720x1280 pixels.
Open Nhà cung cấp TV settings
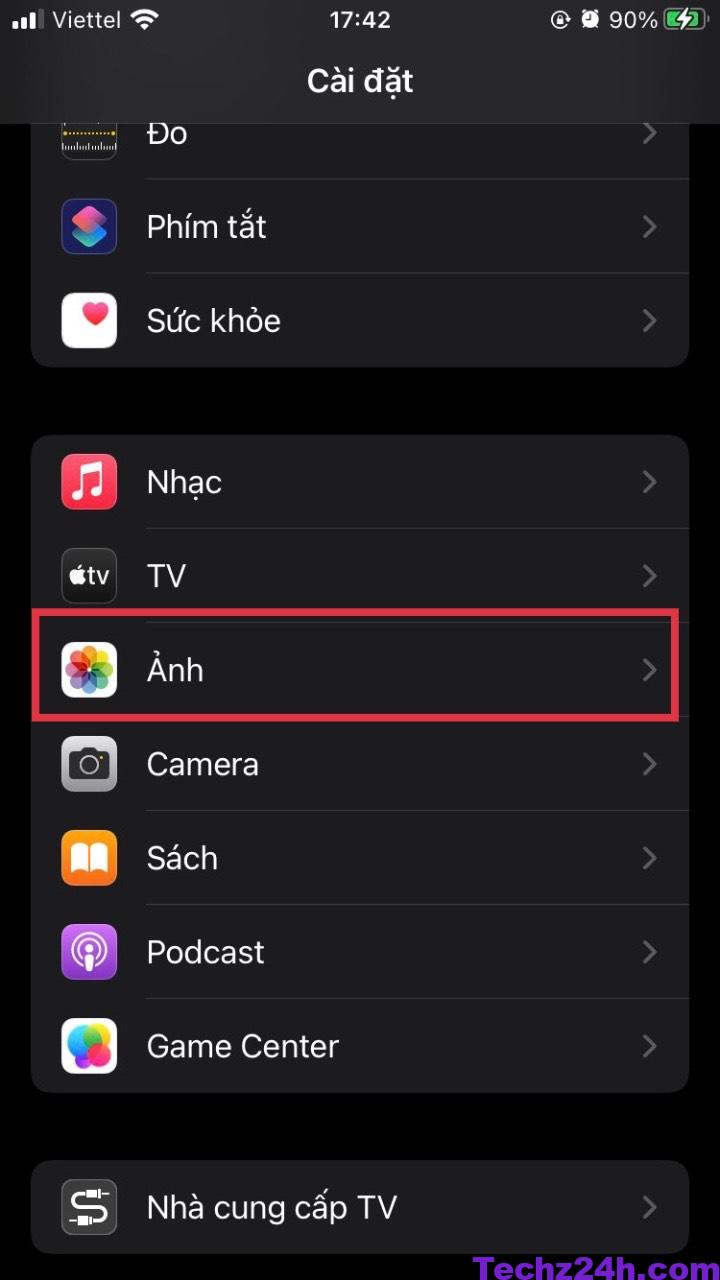click(x=360, y=1207)
